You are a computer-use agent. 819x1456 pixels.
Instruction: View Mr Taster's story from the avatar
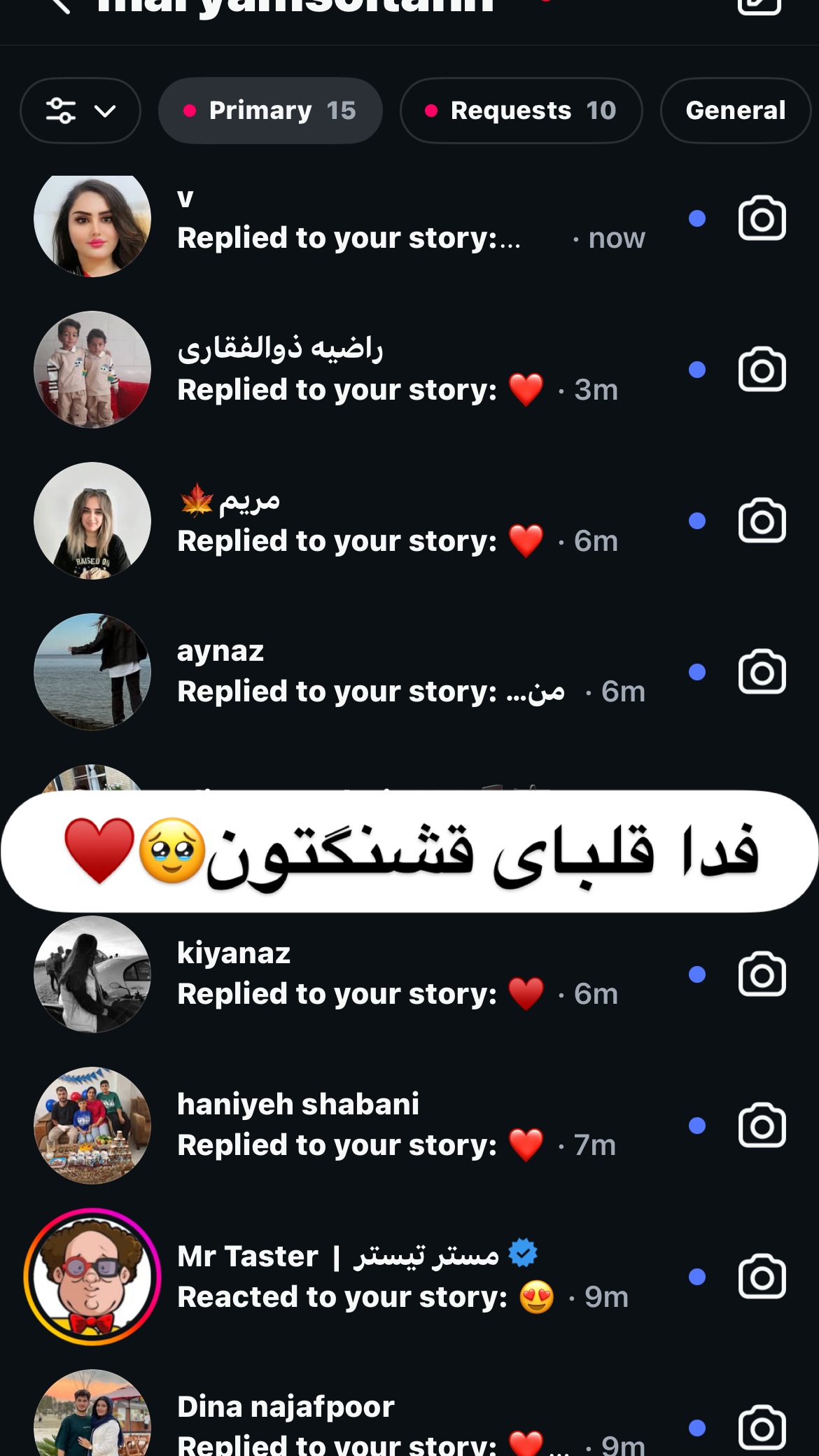[92, 1277]
